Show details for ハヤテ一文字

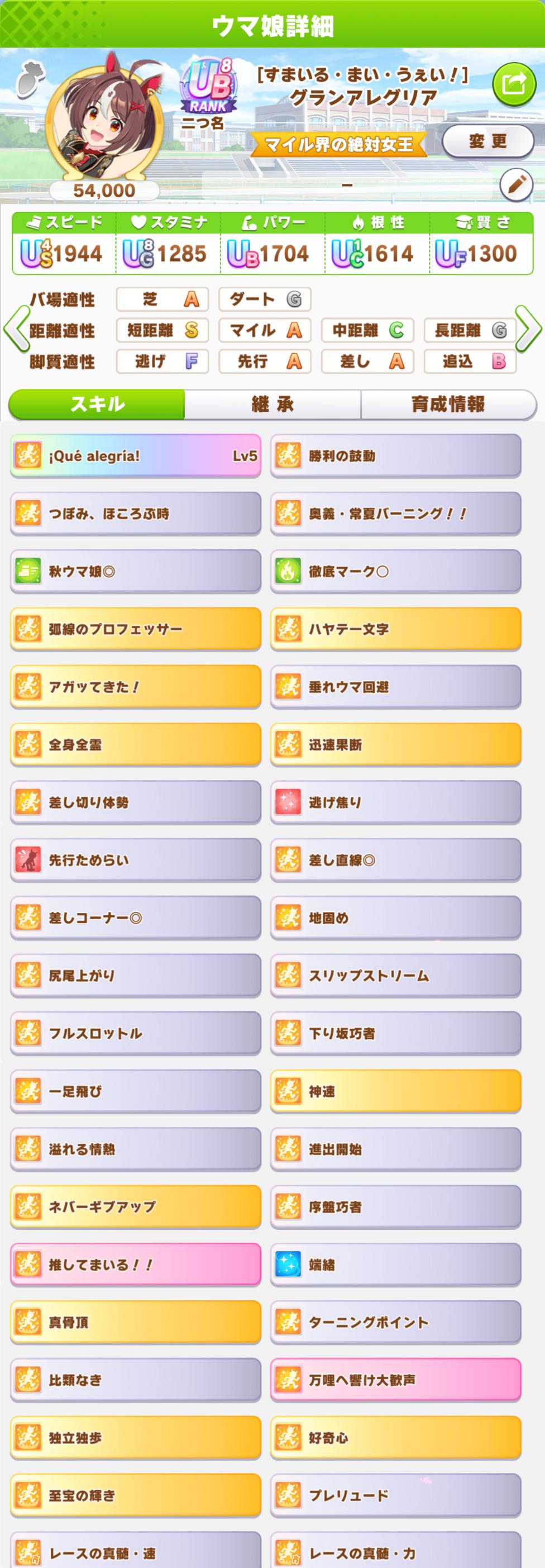coord(395,629)
